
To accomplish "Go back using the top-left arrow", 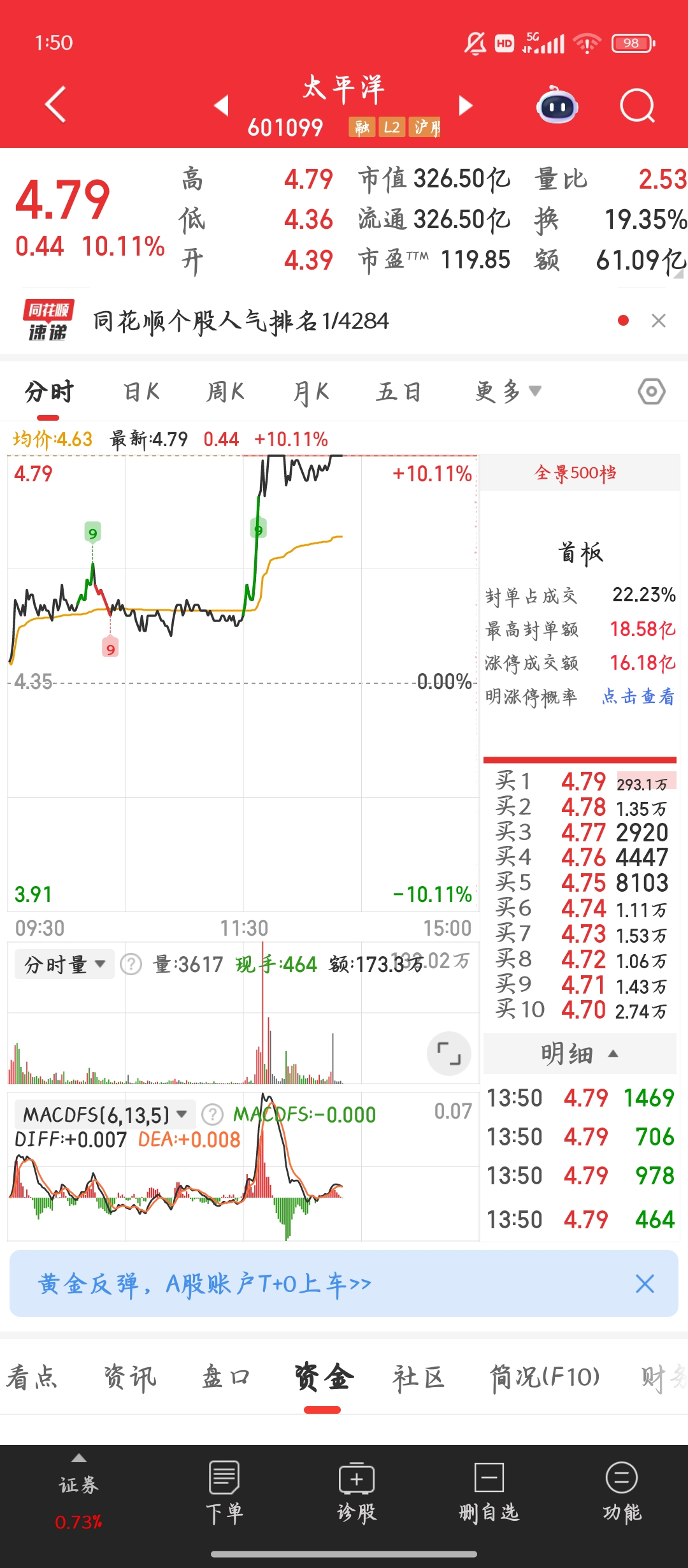I will [x=55, y=104].
